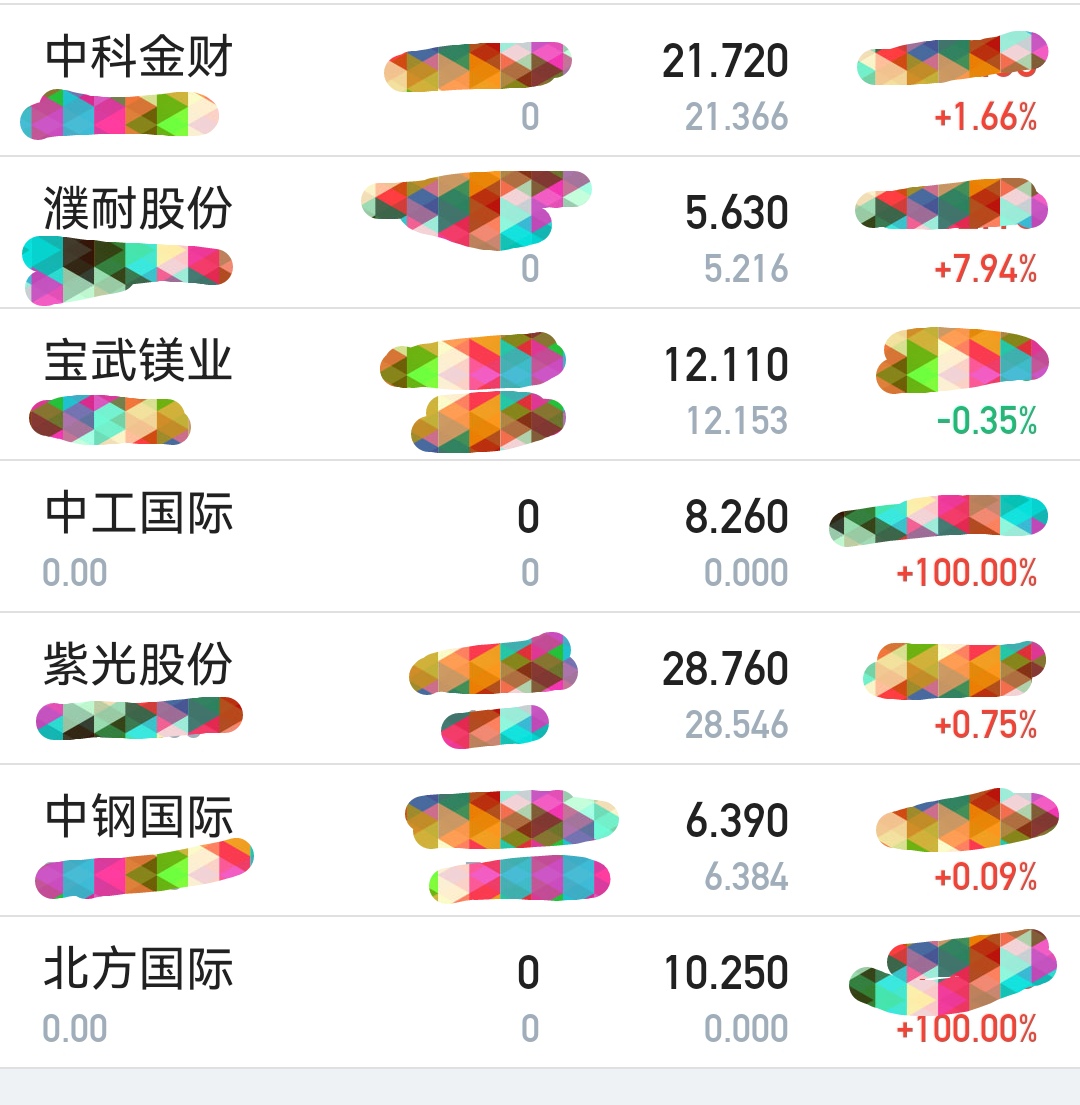Open the 濮耐股份 stock row

tap(139, 210)
